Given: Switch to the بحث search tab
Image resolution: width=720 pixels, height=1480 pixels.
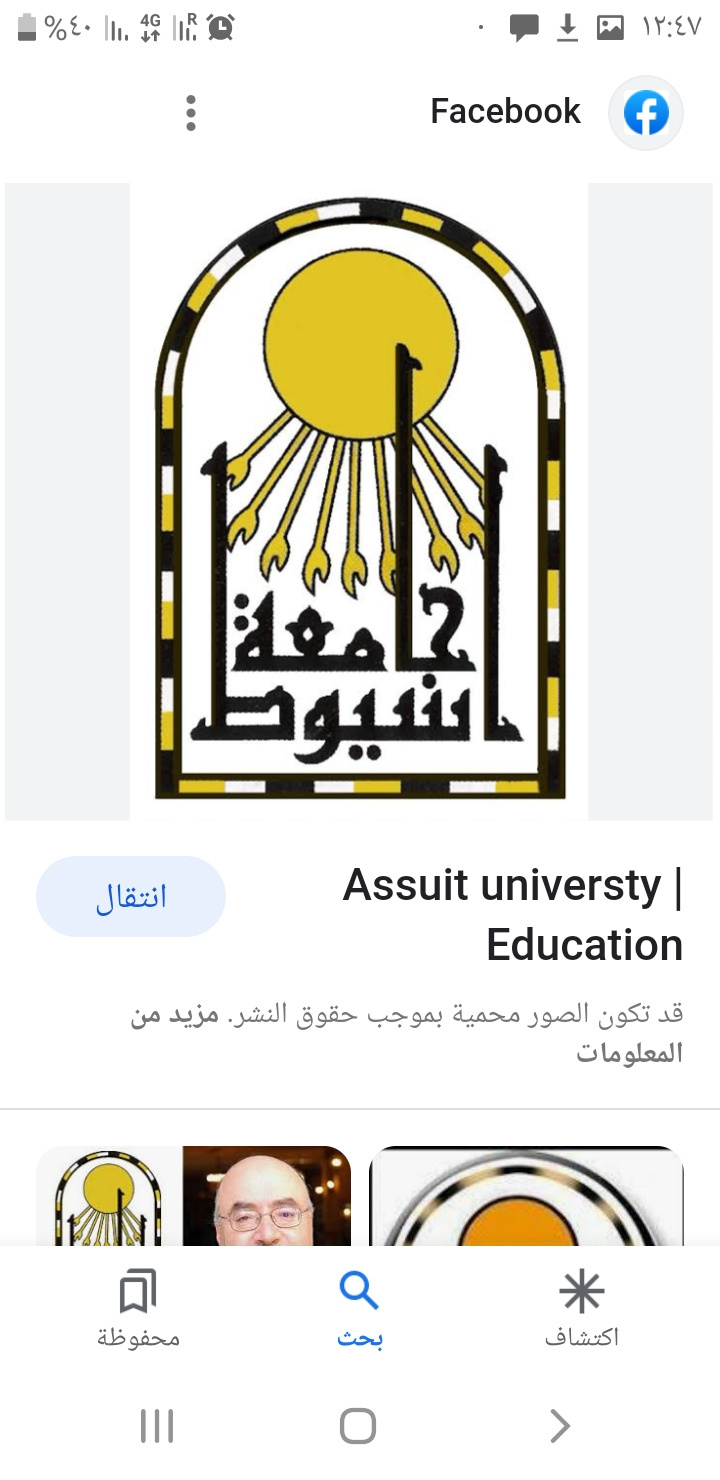Looking at the screenshot, I should pos(359,1310).
